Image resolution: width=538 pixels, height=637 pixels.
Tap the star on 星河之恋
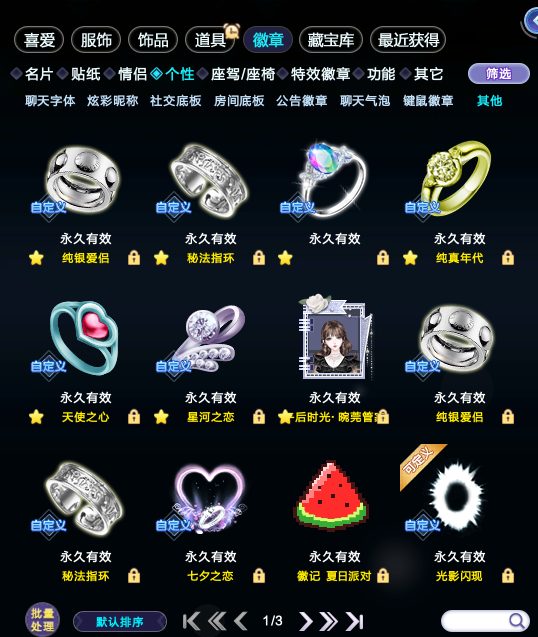[161, 417]
